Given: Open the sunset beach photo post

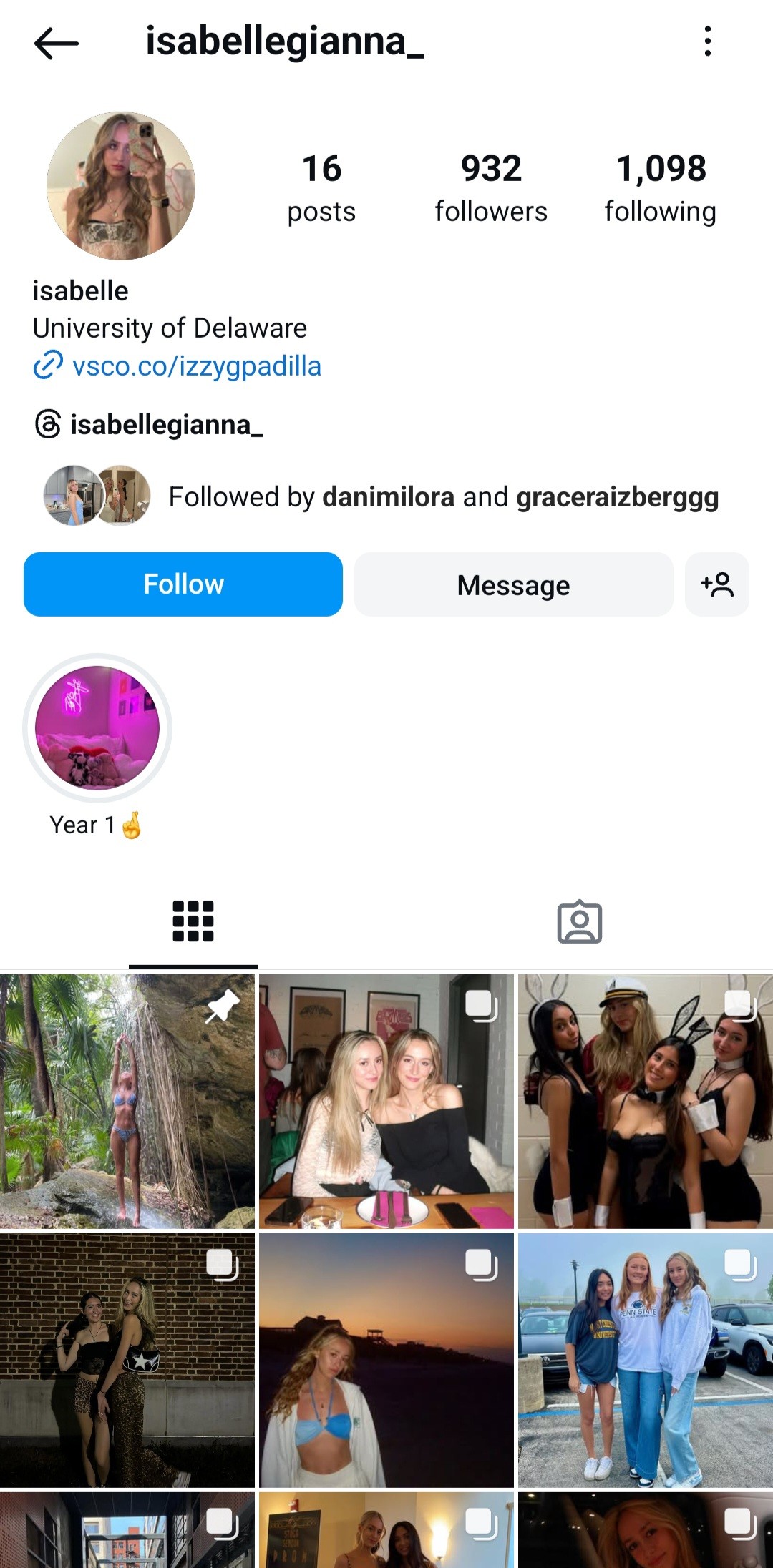Looking at the screenshot, I should (x=386, y=1360).
